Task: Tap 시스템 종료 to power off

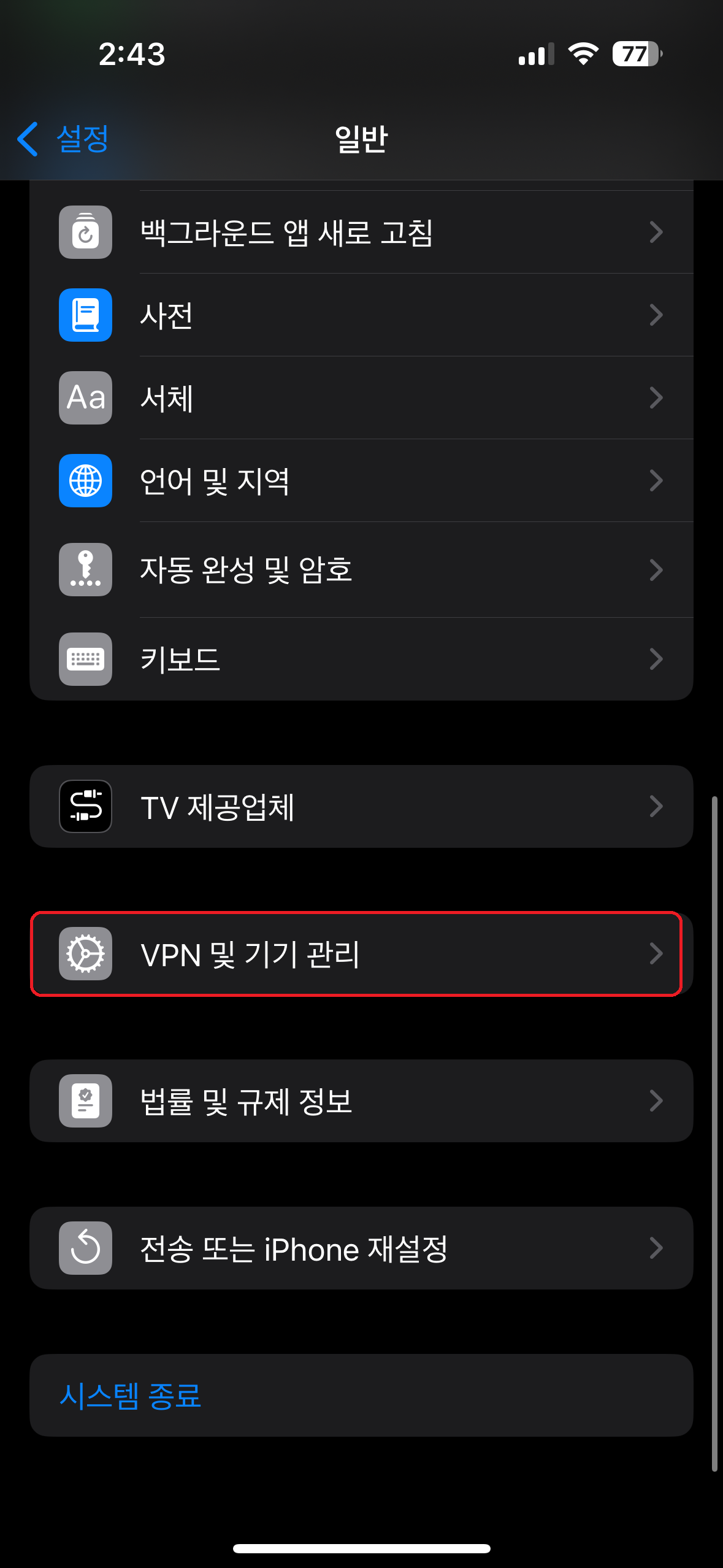Action: coord(131,1396)
